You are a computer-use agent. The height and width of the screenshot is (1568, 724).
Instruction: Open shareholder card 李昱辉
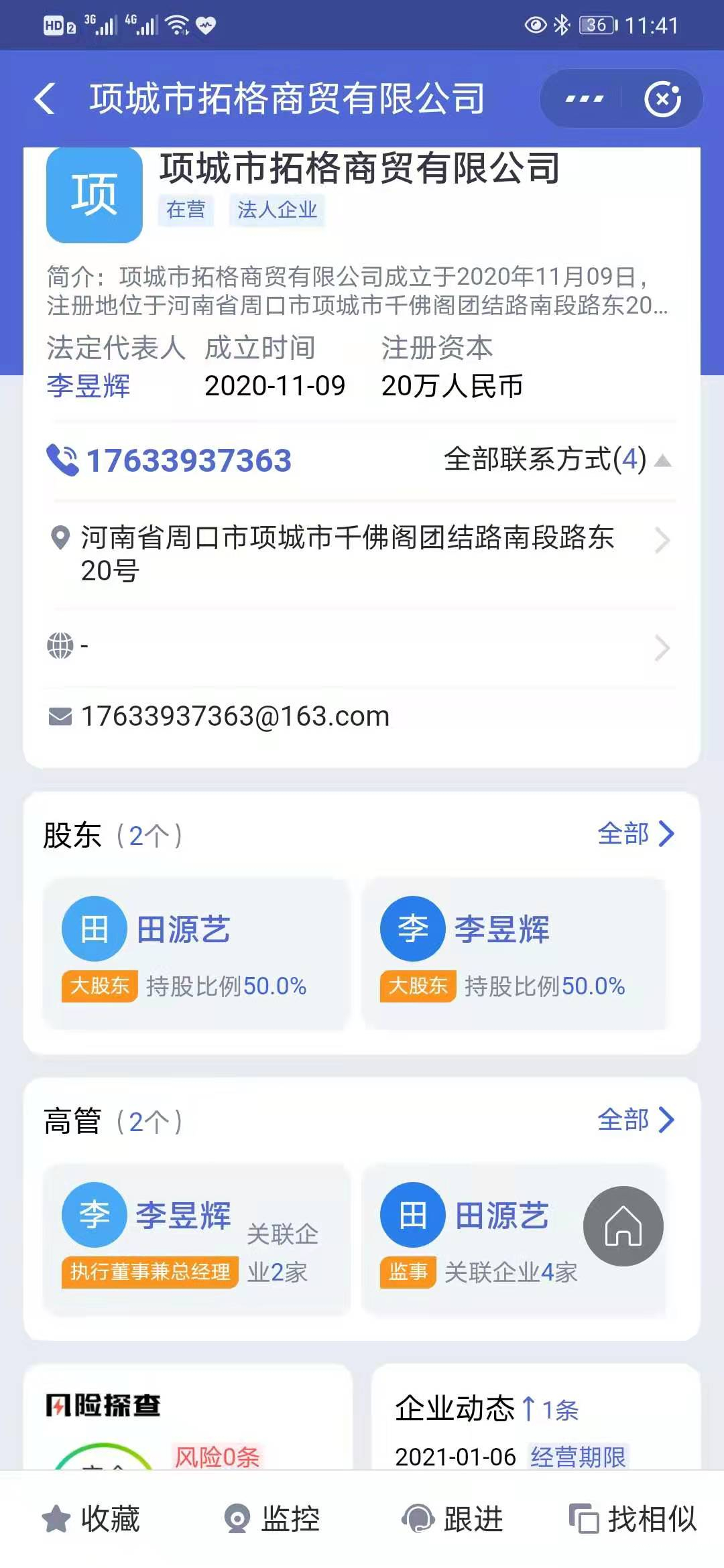pos(514,953)
